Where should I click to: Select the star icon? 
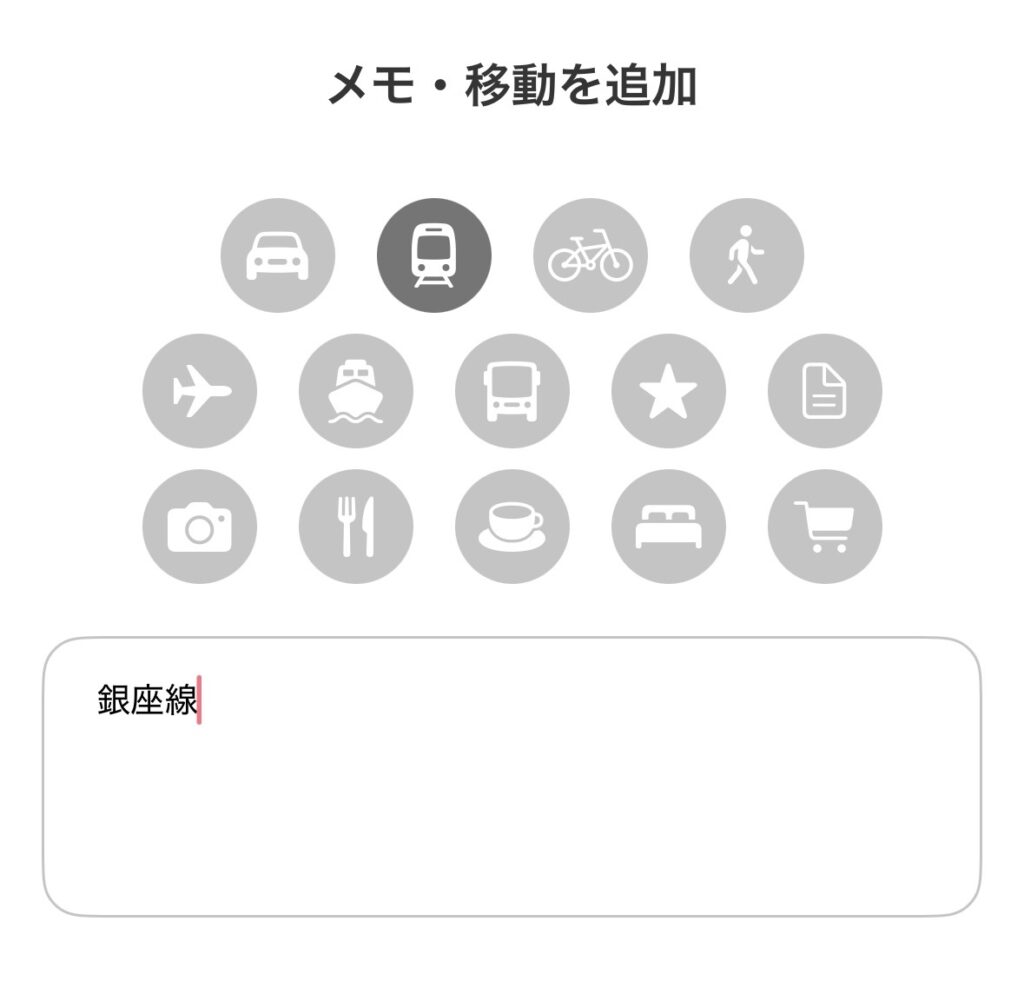pyautogui.click(x=668, y=391)
